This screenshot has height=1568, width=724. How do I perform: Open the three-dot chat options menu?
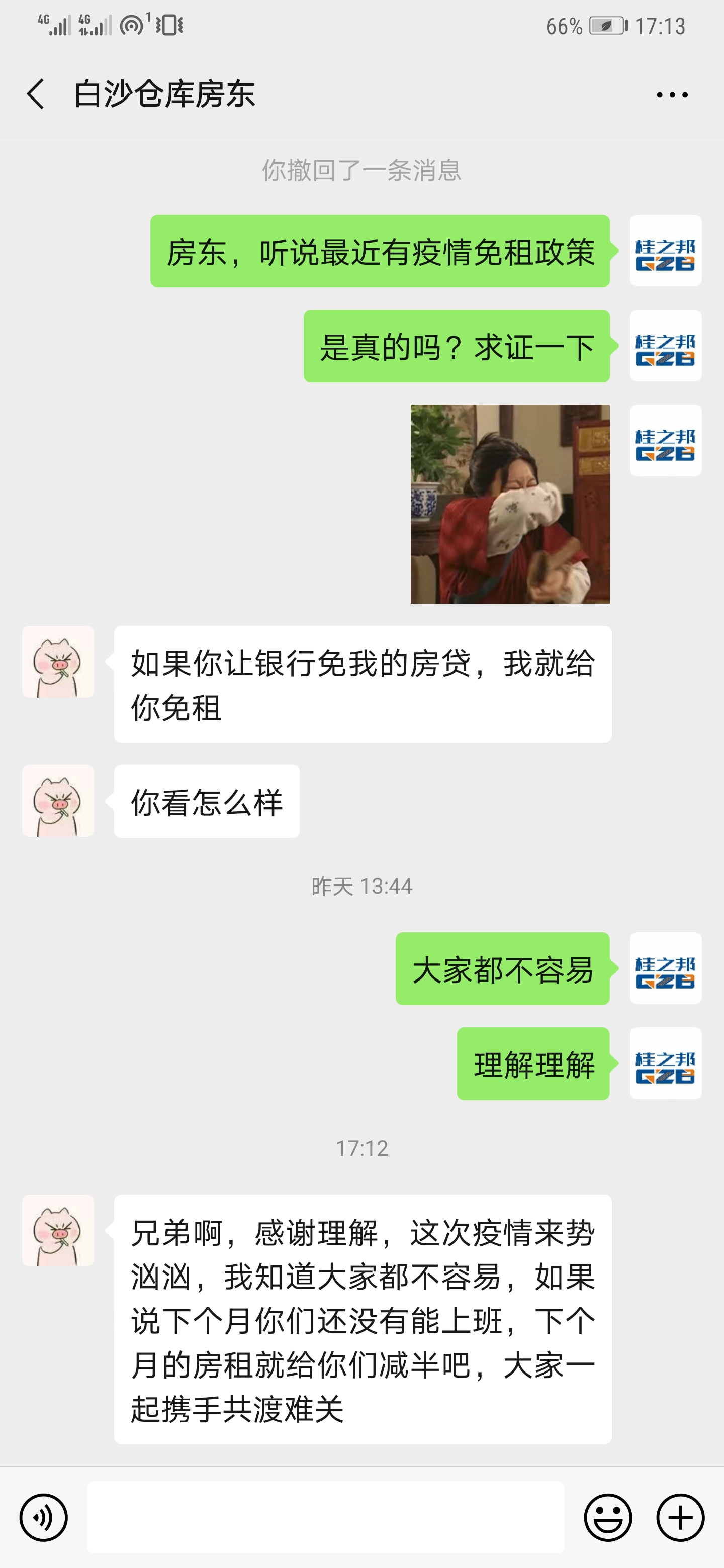click(672, 95)
